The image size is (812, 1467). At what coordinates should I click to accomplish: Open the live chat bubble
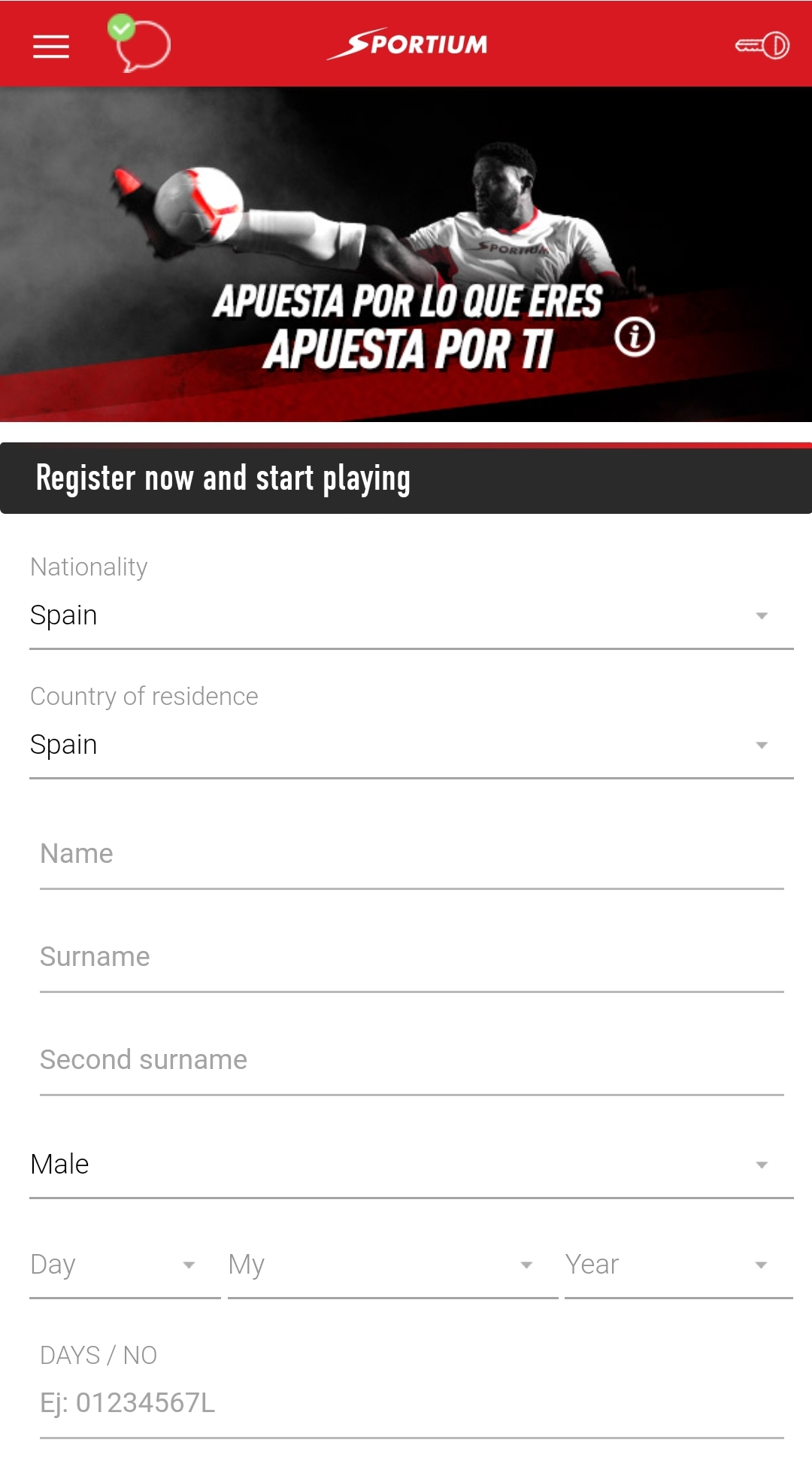141,45
